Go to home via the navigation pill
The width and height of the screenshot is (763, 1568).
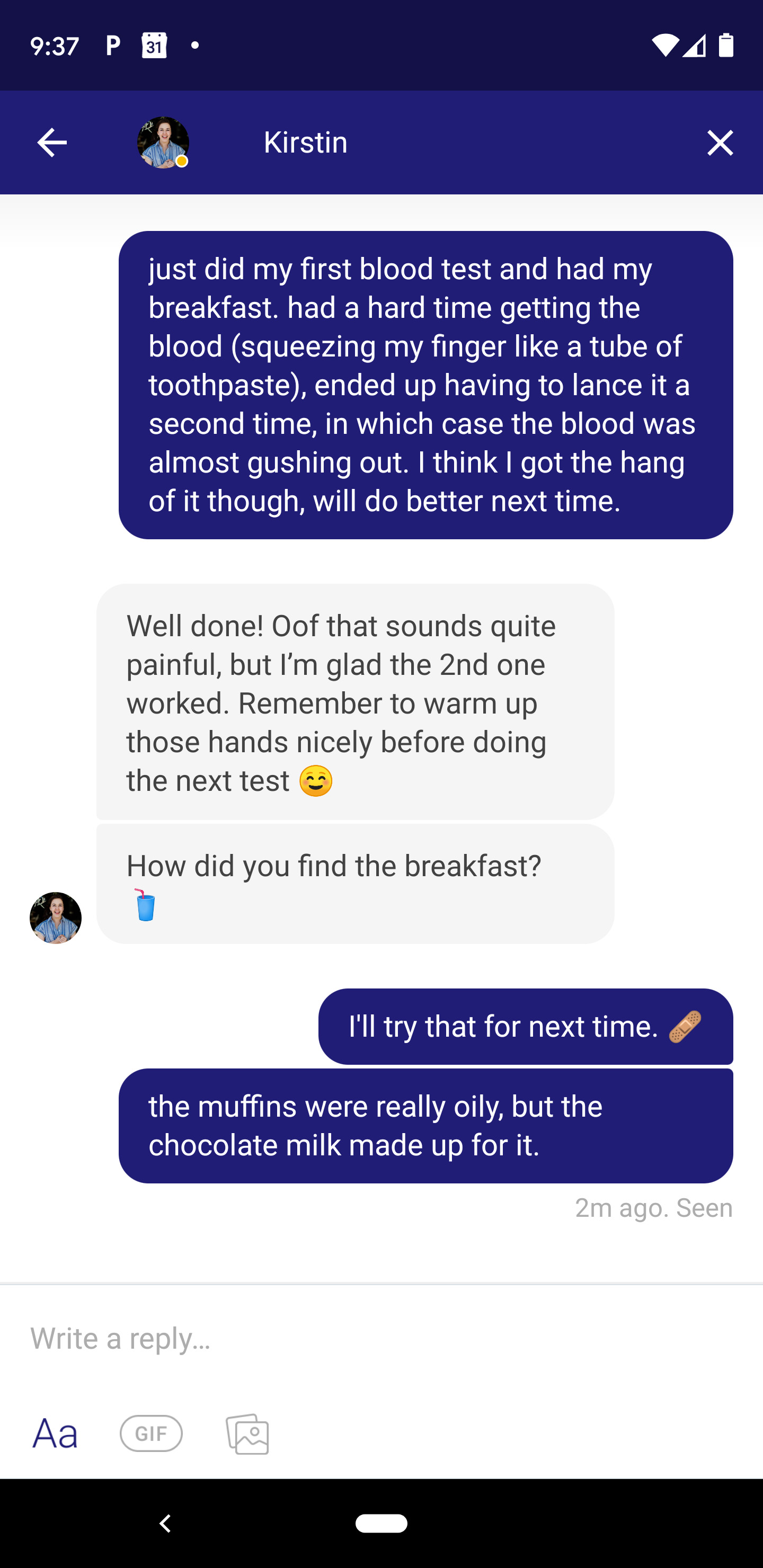pos(381,1524)
